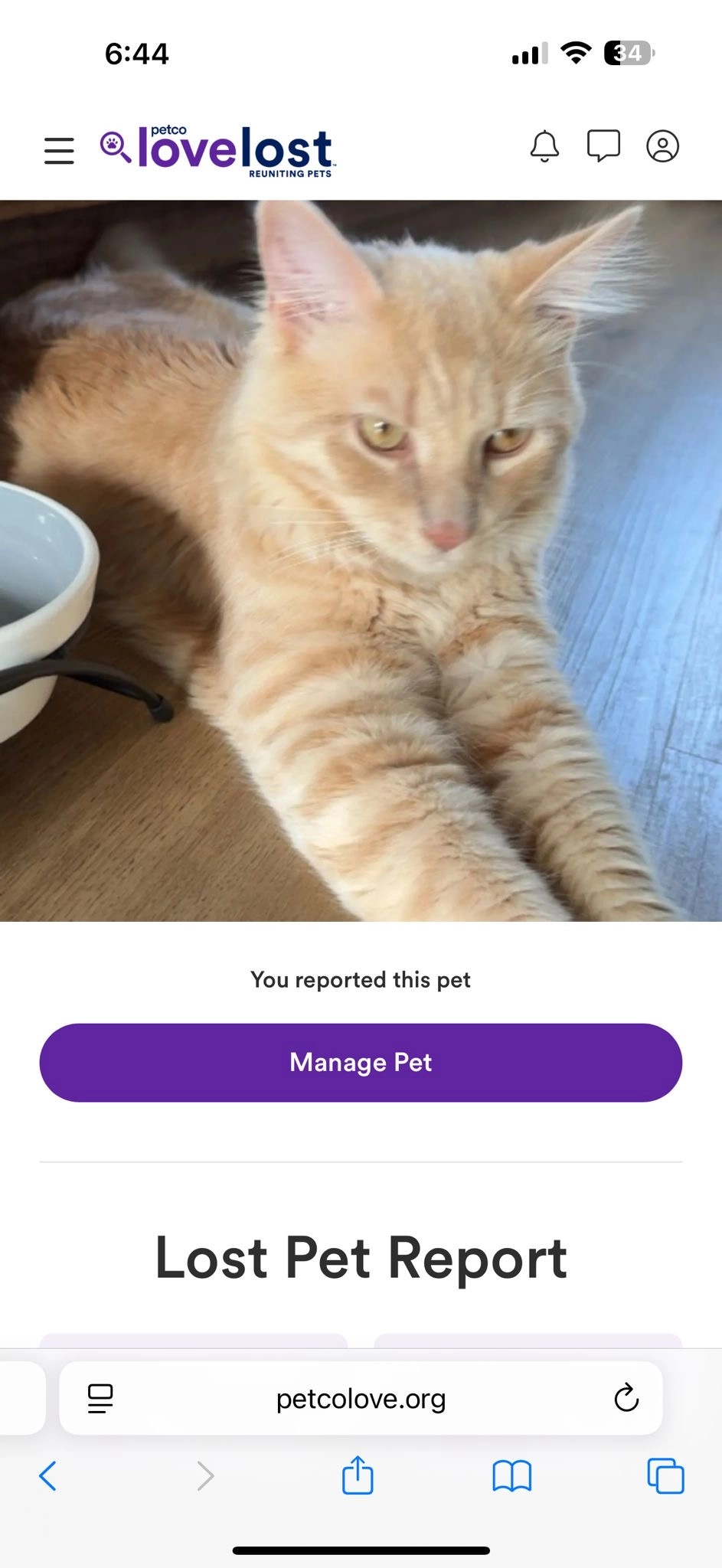Open the hamburger menu
Image resolution: width=722 pixels, height=1568 pixels.
[x=59, y=151]
